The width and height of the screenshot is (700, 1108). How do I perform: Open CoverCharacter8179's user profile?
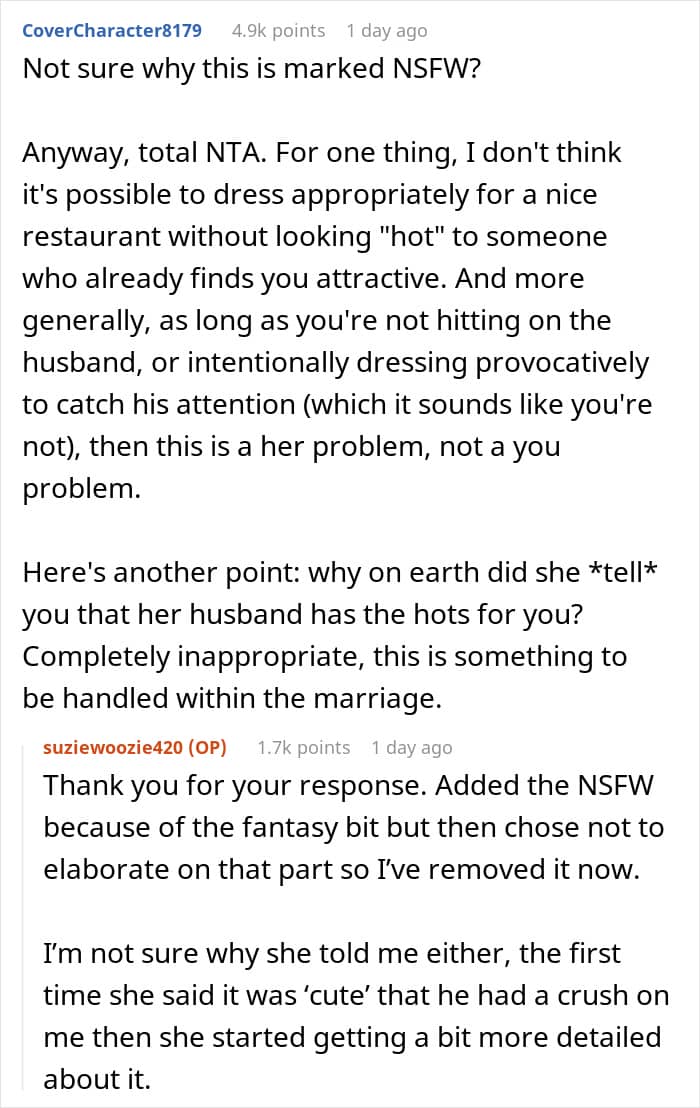pyautogui.click(x=112, y=30)
